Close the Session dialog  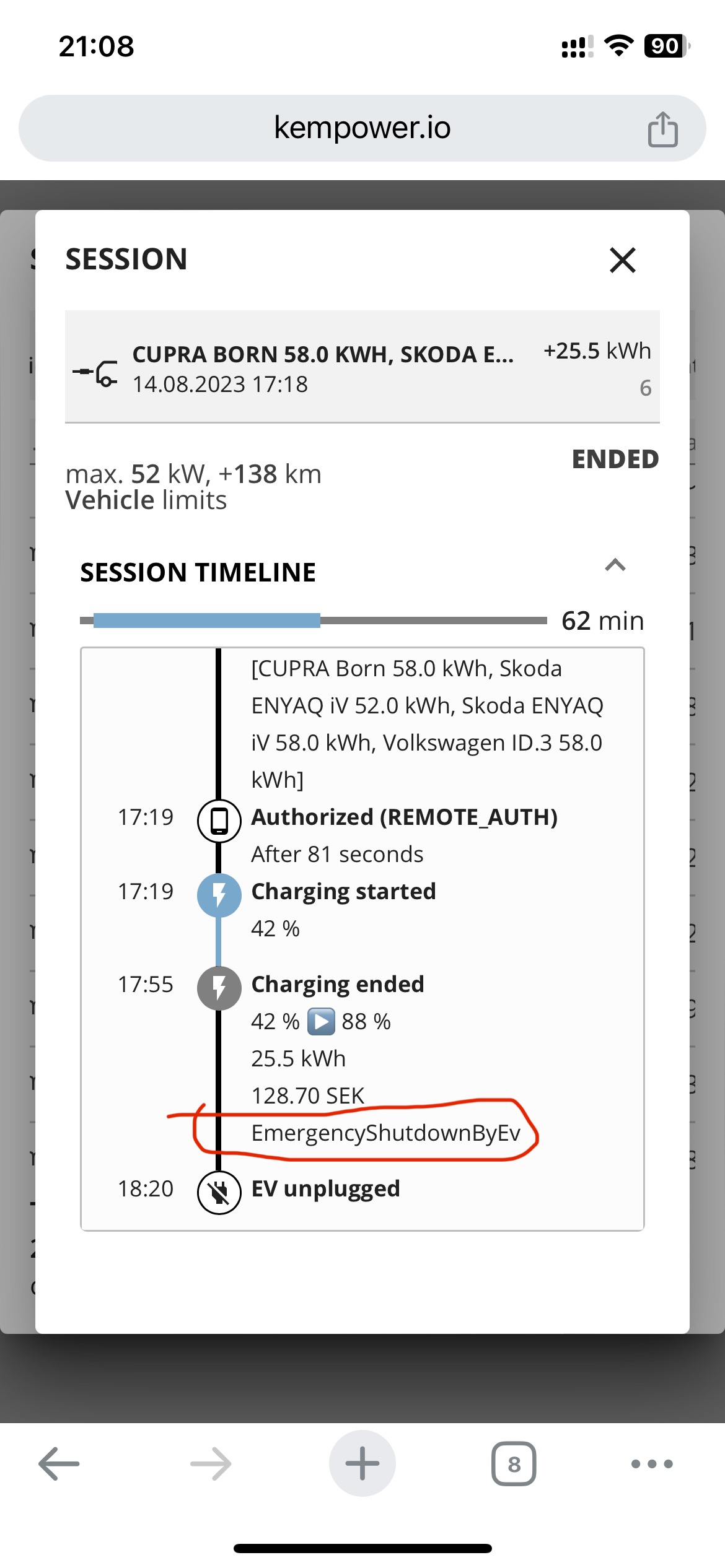pyautogui.click(x=623, y=259)
